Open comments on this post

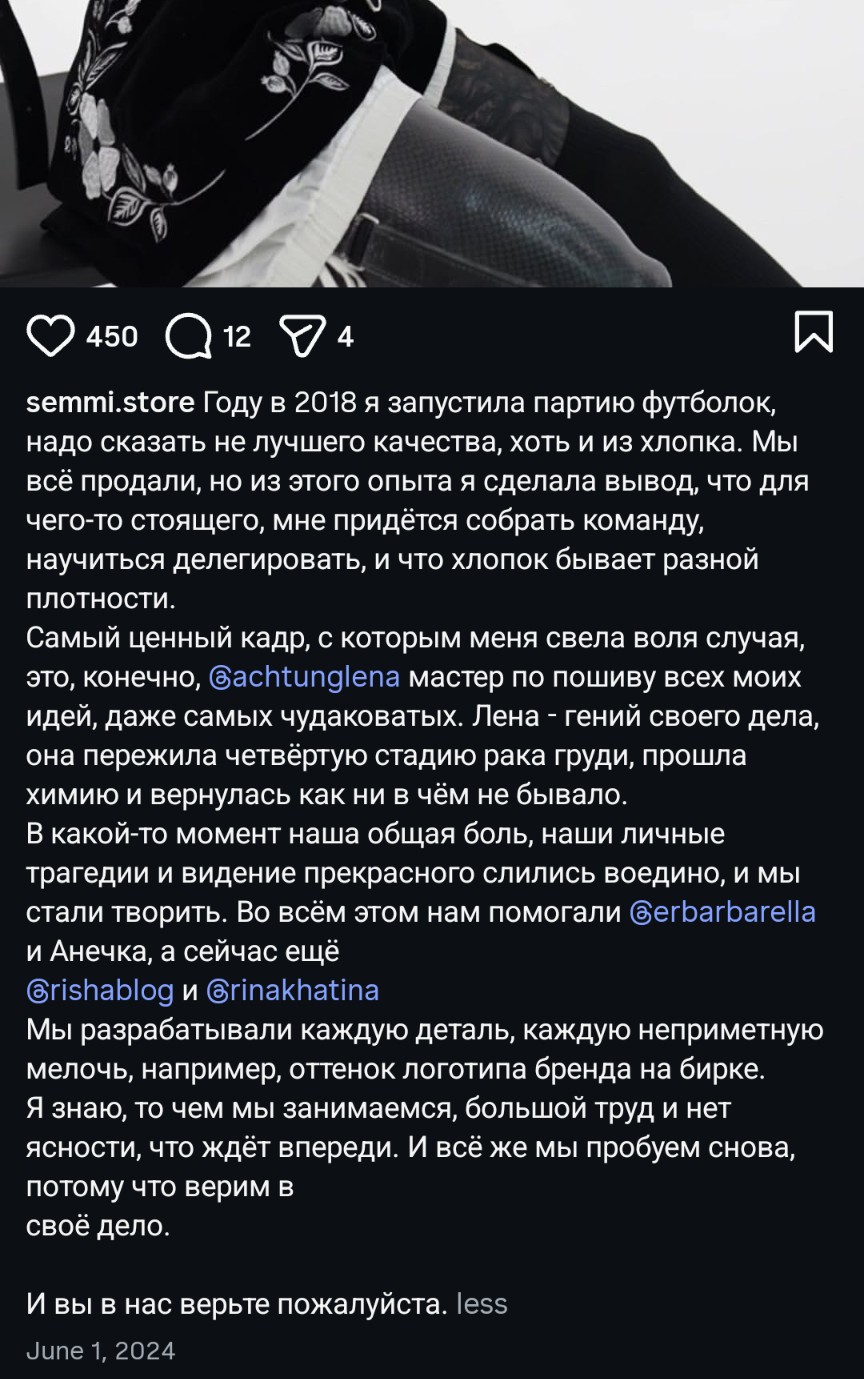coord(188,336)
